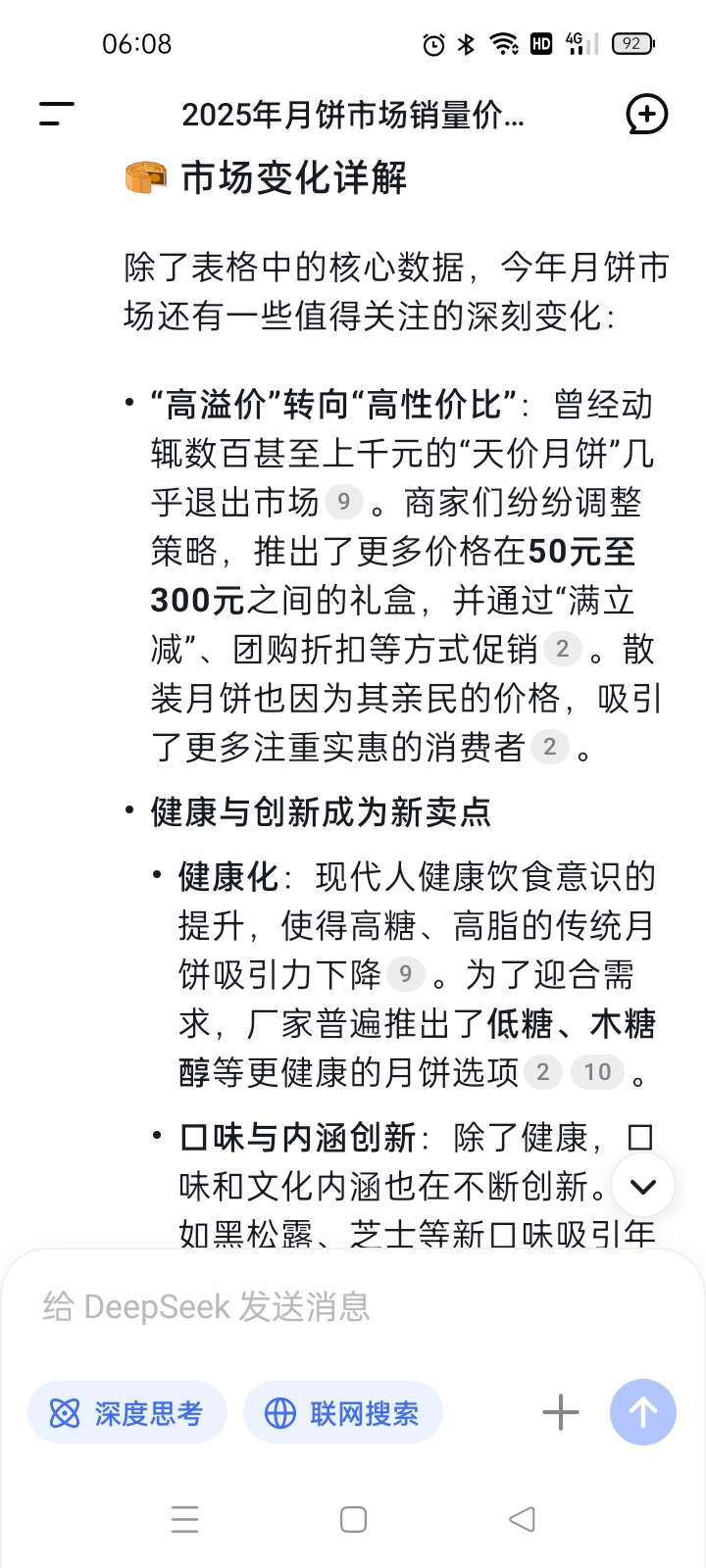Screen dimensions: 706x1568
Task: Go to home via system button
Action: [353, 1519]
